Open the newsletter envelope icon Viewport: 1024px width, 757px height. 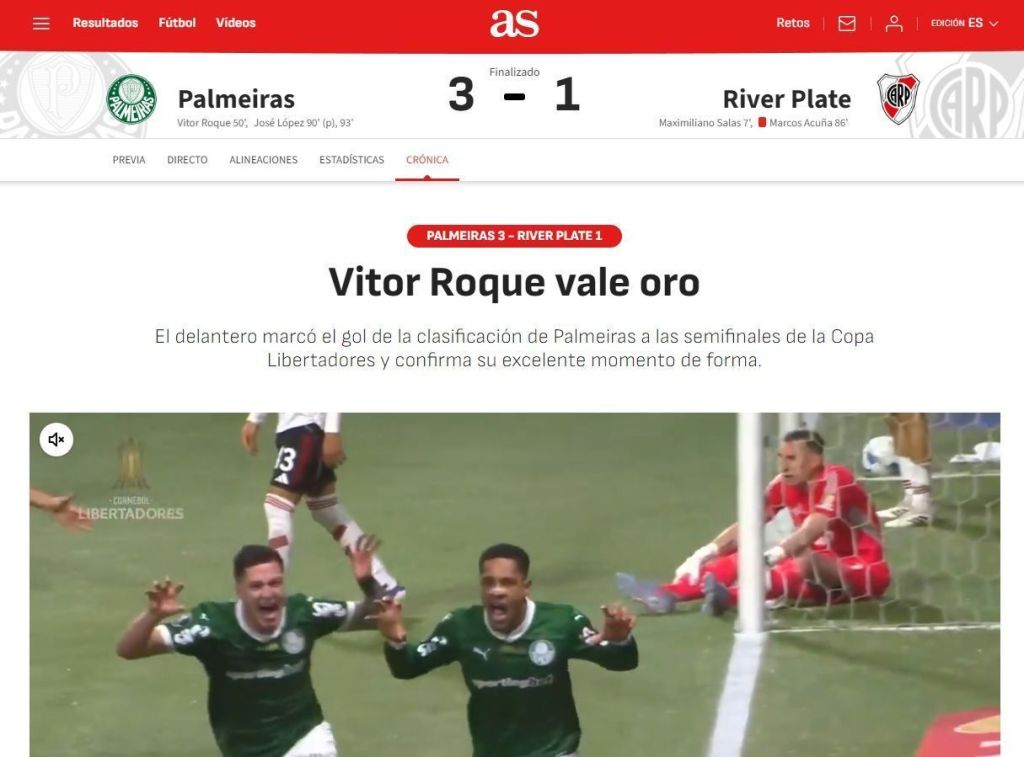[x=847, y=23]
